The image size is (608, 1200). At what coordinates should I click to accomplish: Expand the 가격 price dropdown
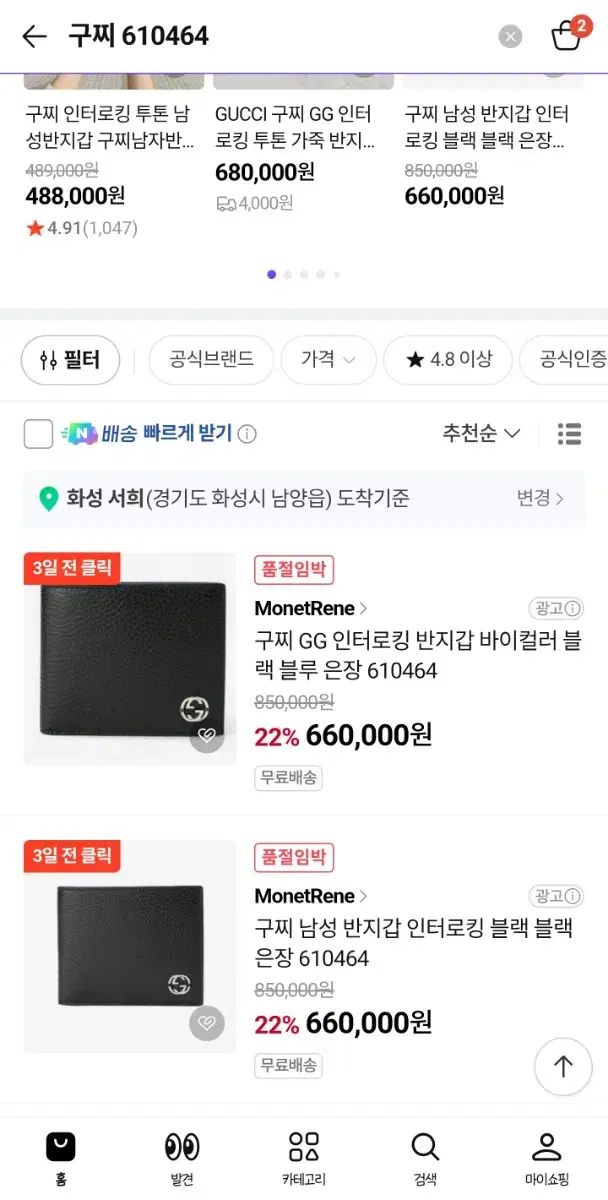328,360
